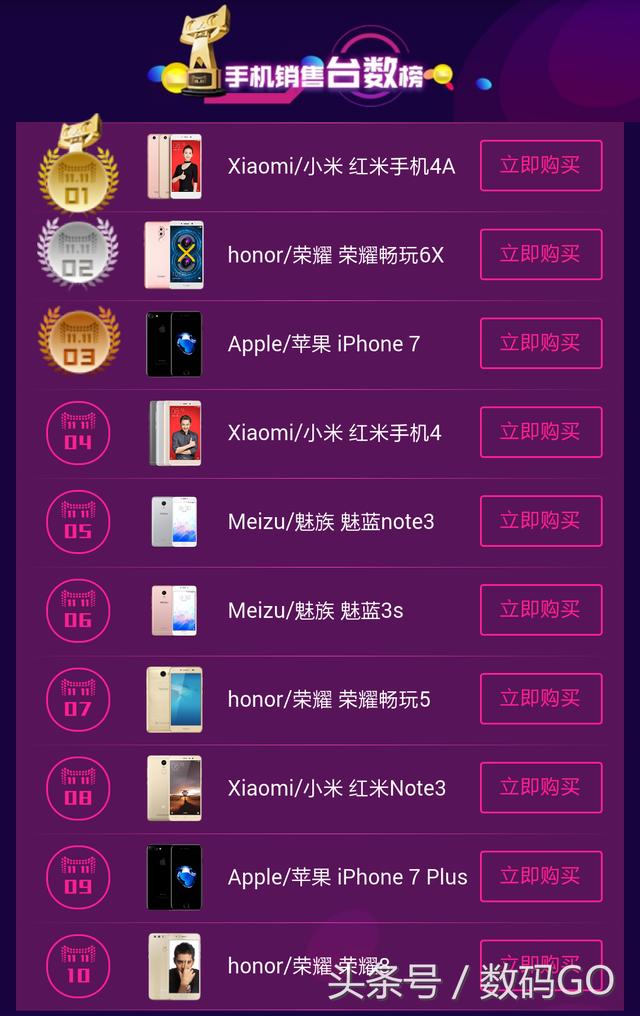Buy the Meizu 魅蓝3s now
Viewport: 640px width, 1016px height.
[541, 610]
